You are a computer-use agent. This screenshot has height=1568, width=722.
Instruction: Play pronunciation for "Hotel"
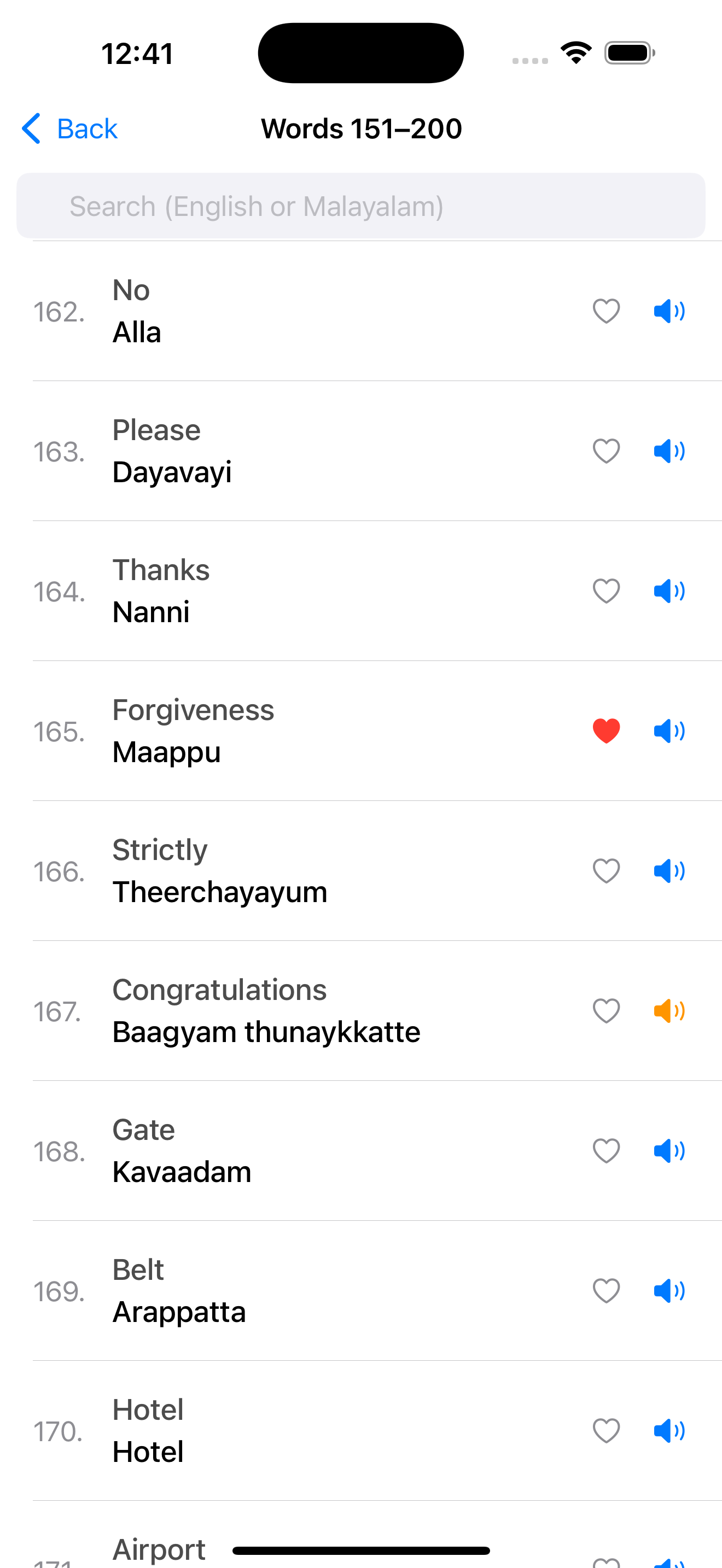click(x=668, y=1430)
